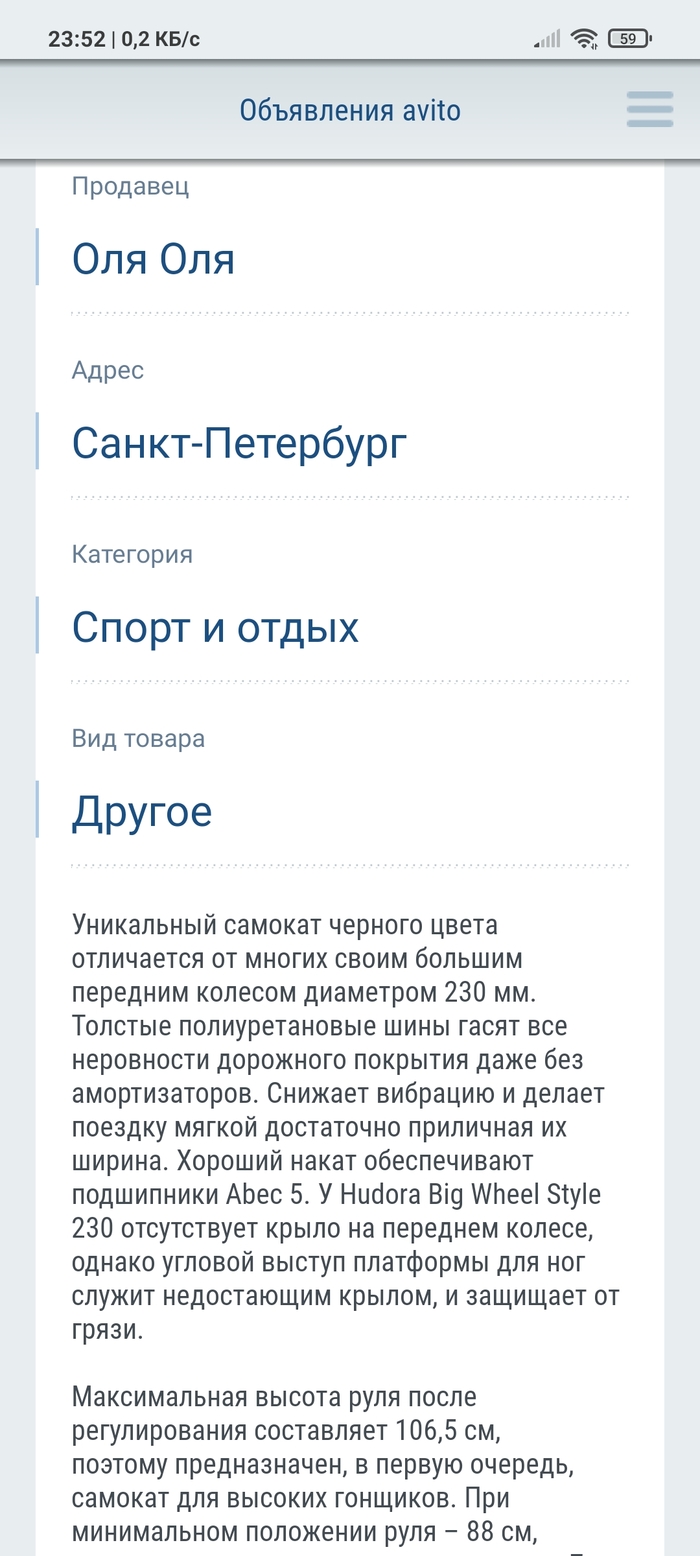700x1556 pixels.
Task: Tap the Объявления avito site title
Action: tap(350, 110)
